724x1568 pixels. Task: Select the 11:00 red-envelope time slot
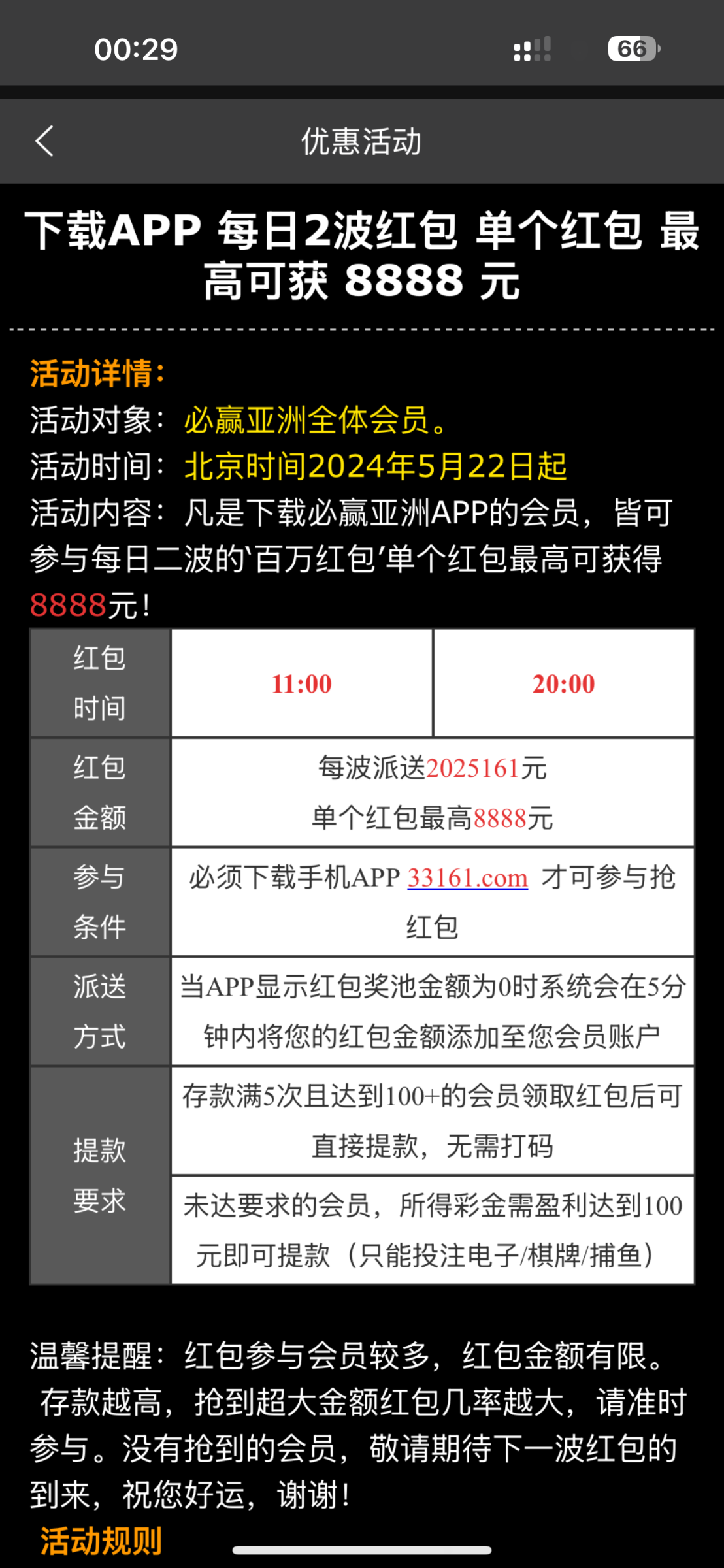click(x=301, y=683)
